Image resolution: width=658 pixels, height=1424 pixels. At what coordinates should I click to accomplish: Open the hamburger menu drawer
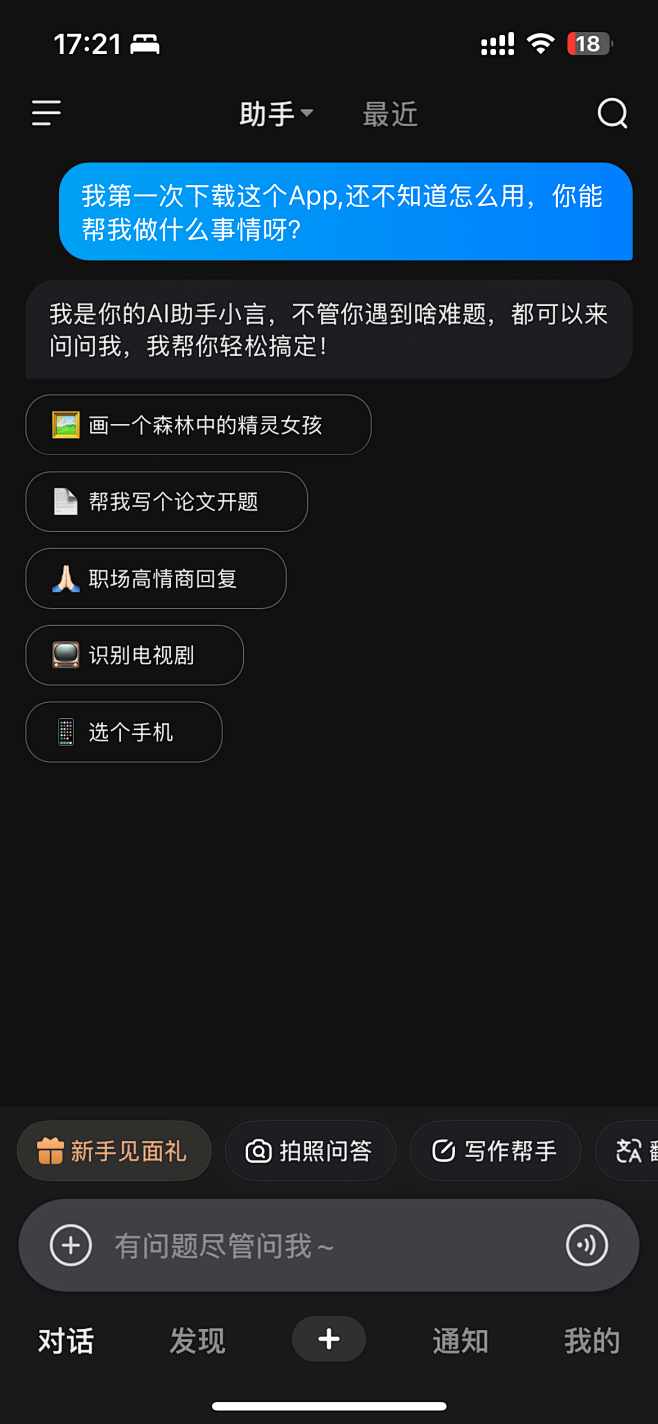coord(46,113)
